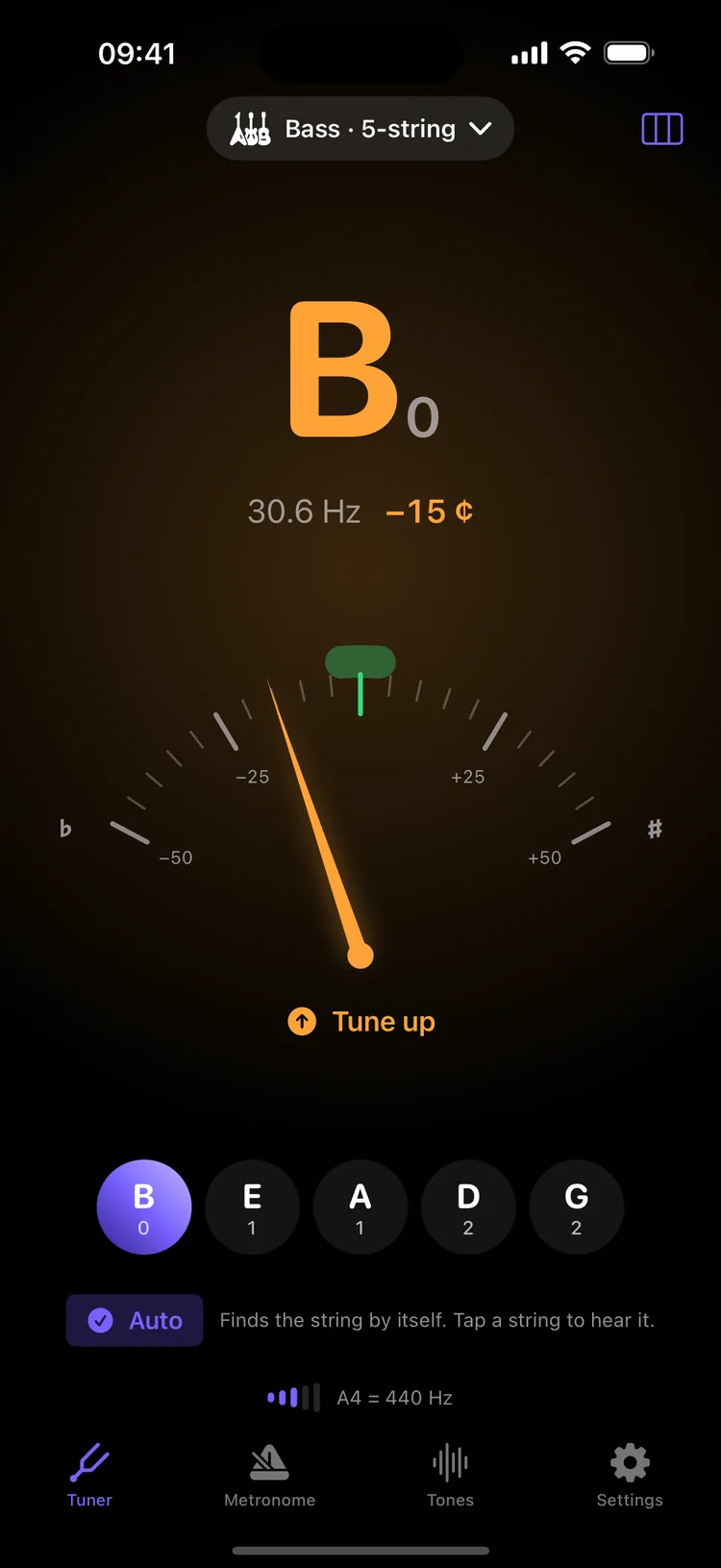Select the B0 string

point(144,1207)
